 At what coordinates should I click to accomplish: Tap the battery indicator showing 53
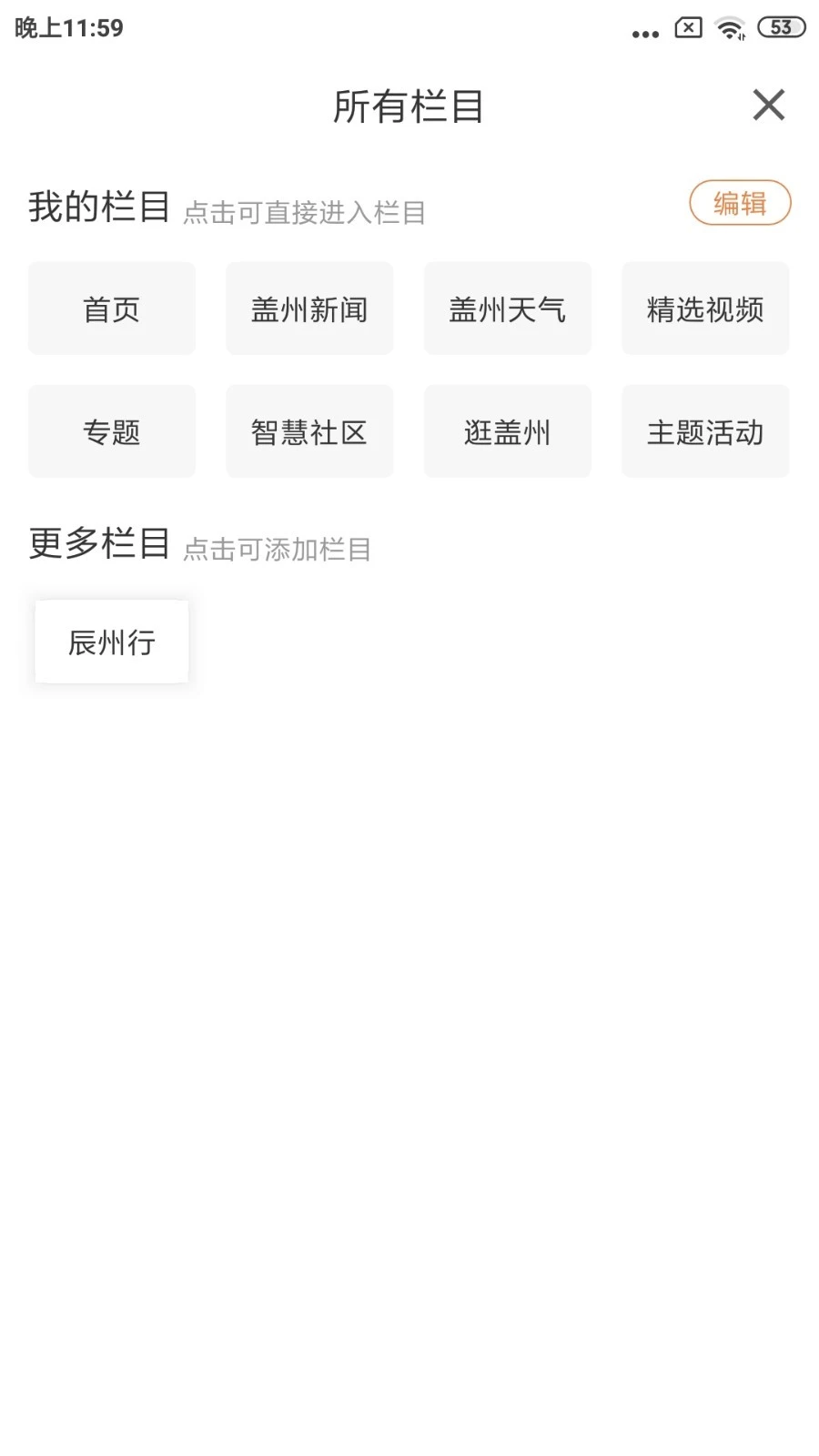[x=781, y=27]
